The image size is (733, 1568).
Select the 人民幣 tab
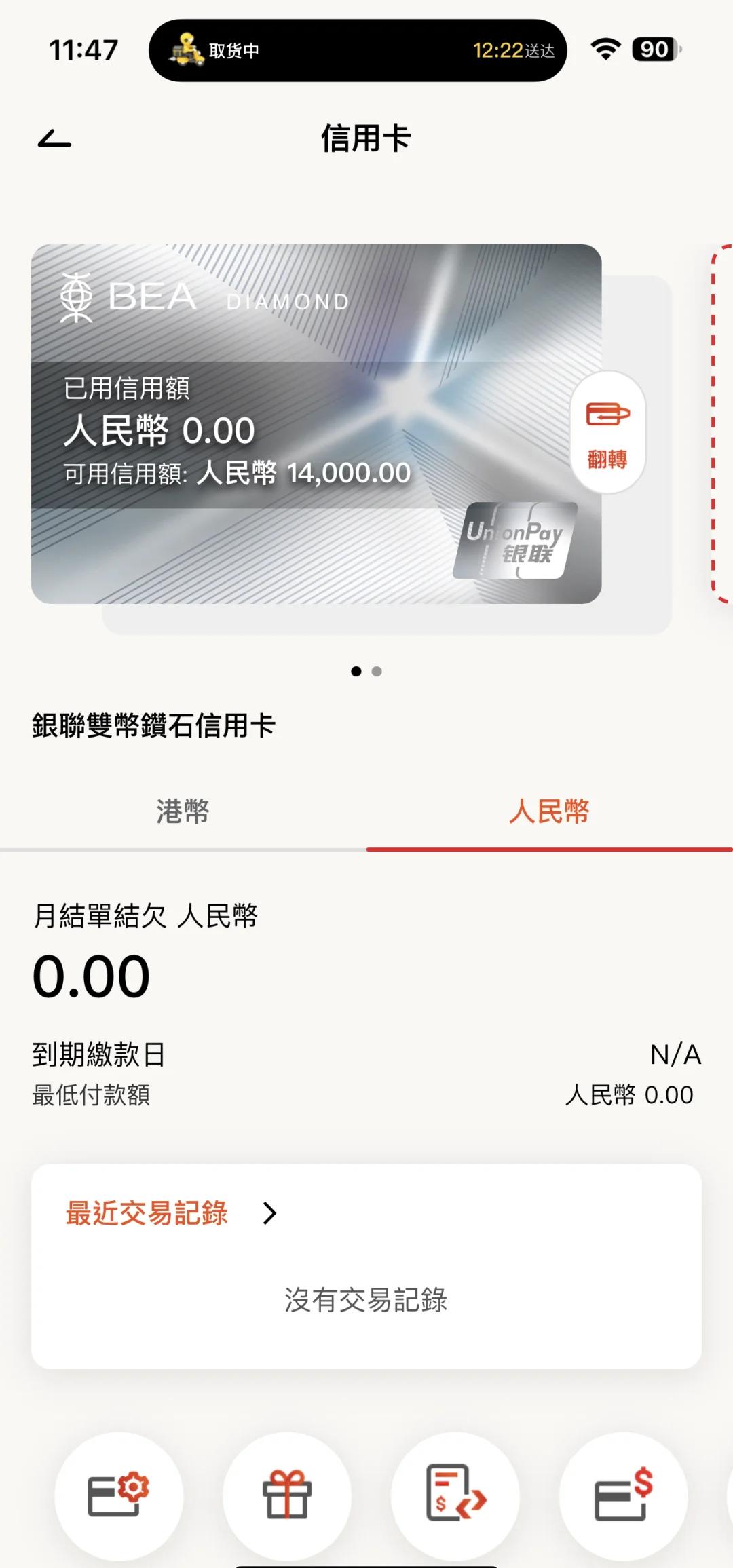point(550,810)
